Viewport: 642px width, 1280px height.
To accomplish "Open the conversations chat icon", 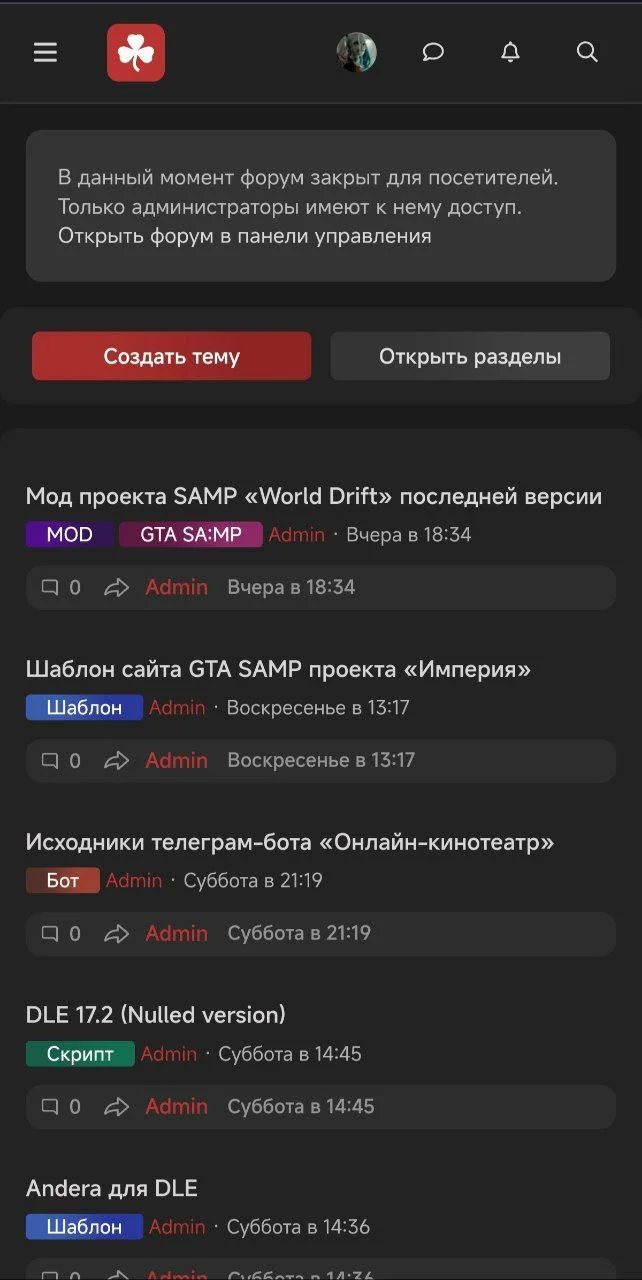I will point(433,52).
